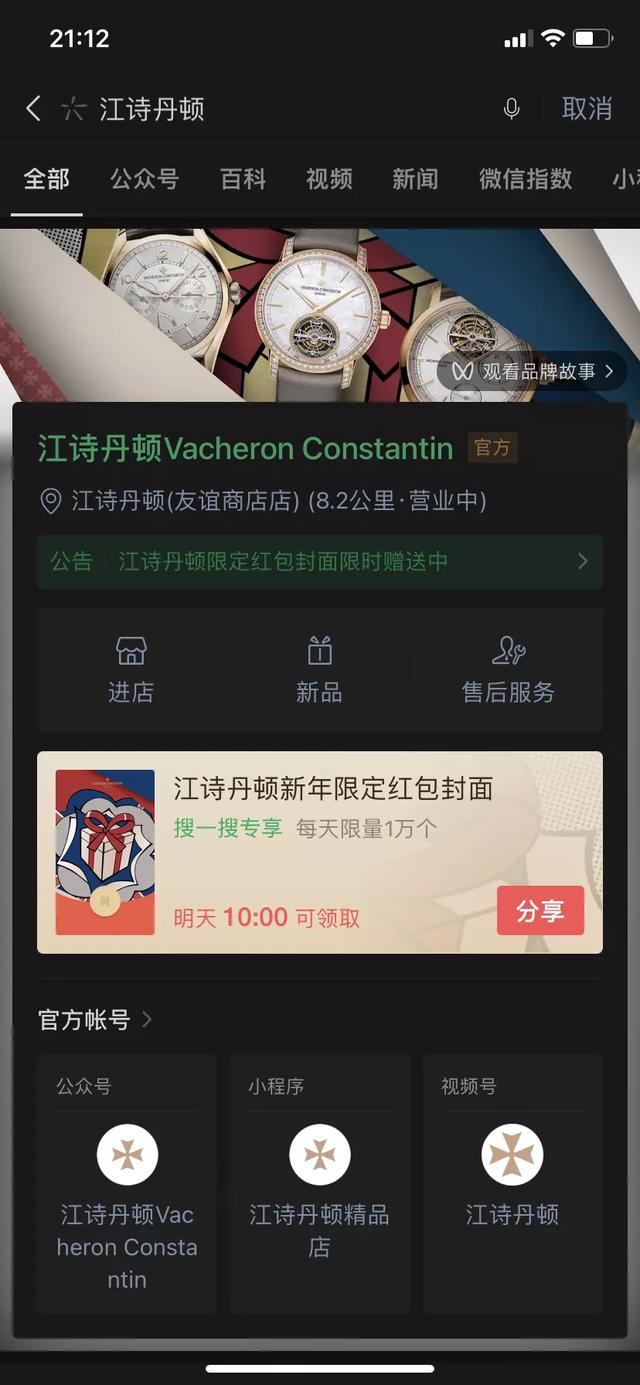This screenshot has height=1385, width=640.
Task: Open the 小程序 江诗丹顿精品店
Action: click(319, 1190)
